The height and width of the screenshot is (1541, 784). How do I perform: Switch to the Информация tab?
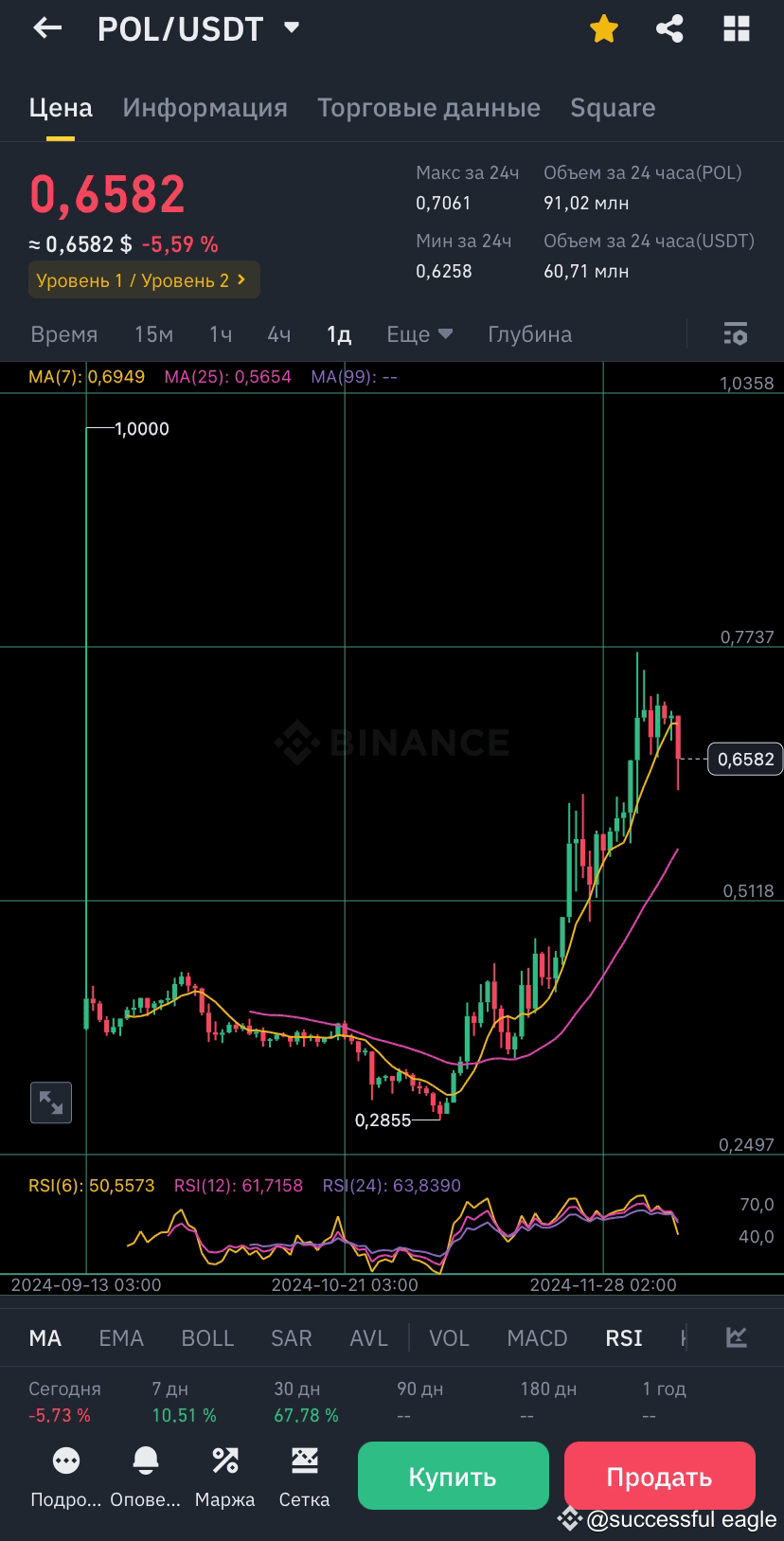[205, 108]
